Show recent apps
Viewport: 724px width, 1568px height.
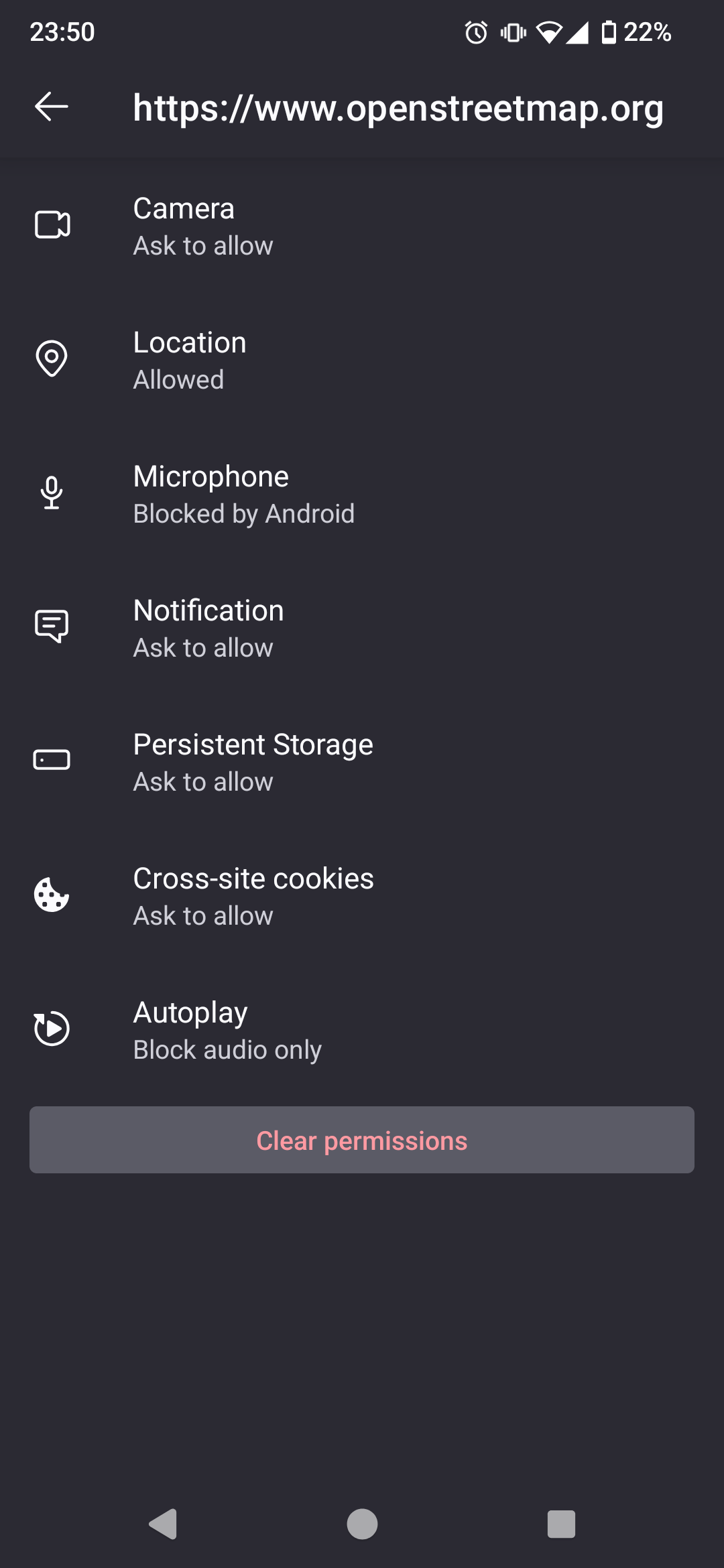point(561,1524)
